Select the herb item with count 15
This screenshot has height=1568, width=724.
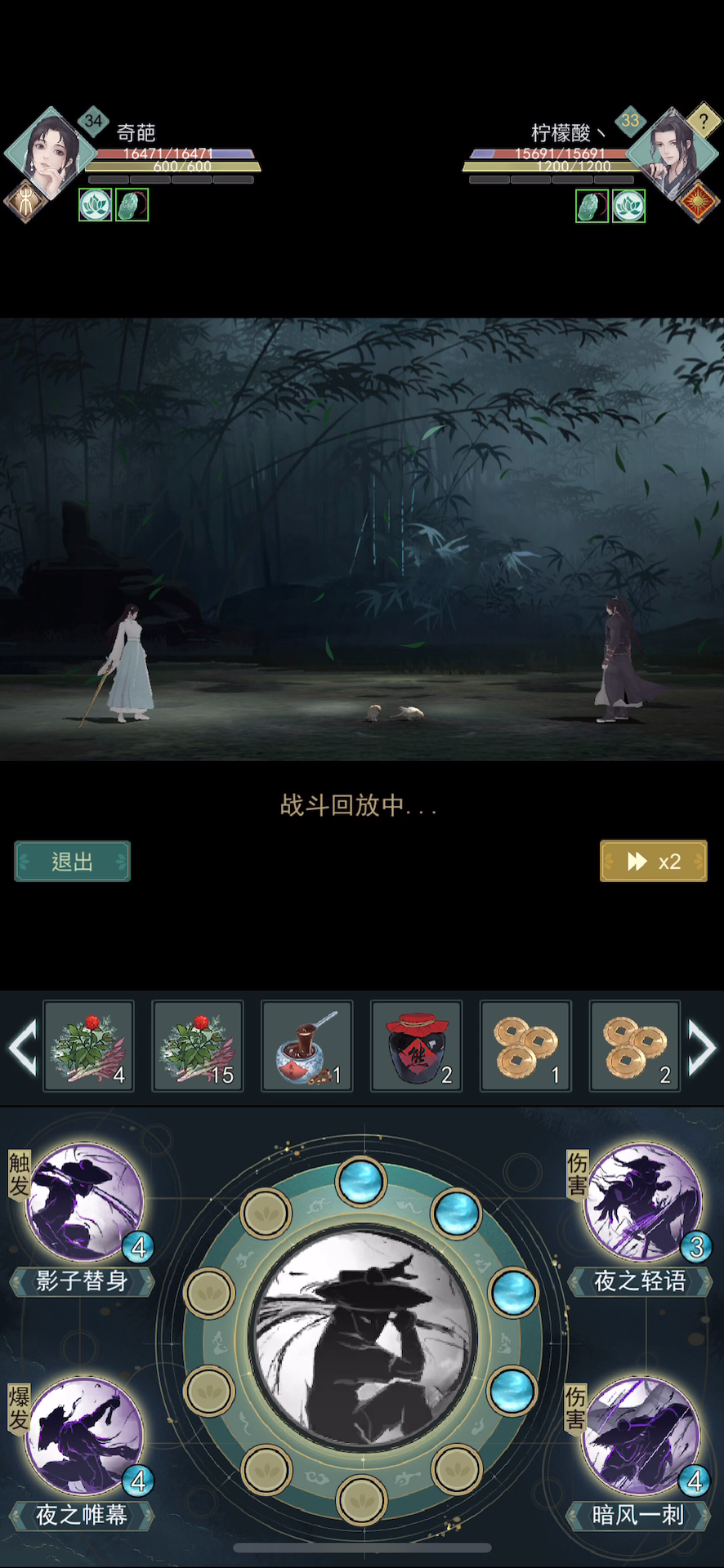(x=198, y=1046)
